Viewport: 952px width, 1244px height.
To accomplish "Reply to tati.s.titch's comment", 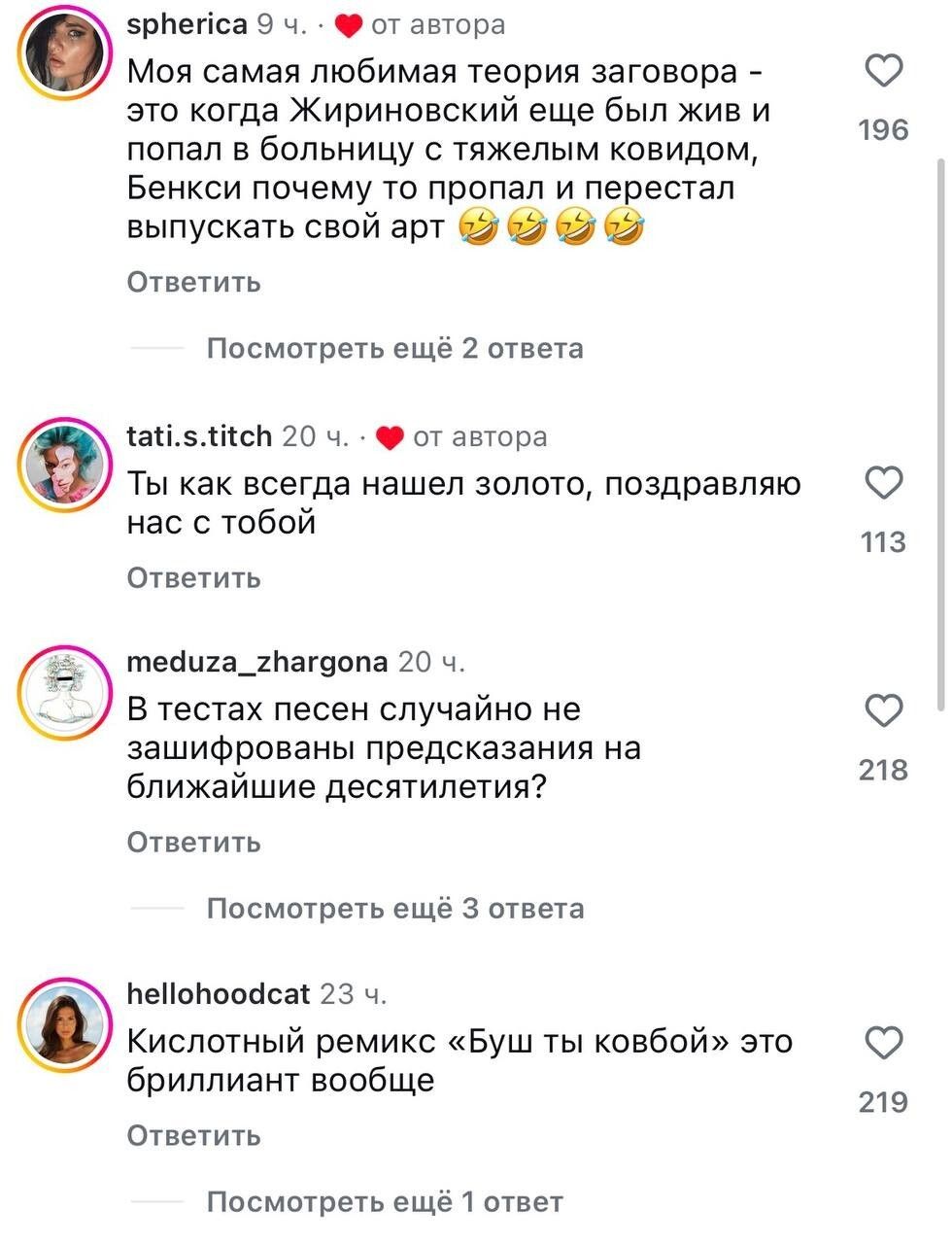I will 194,578.
